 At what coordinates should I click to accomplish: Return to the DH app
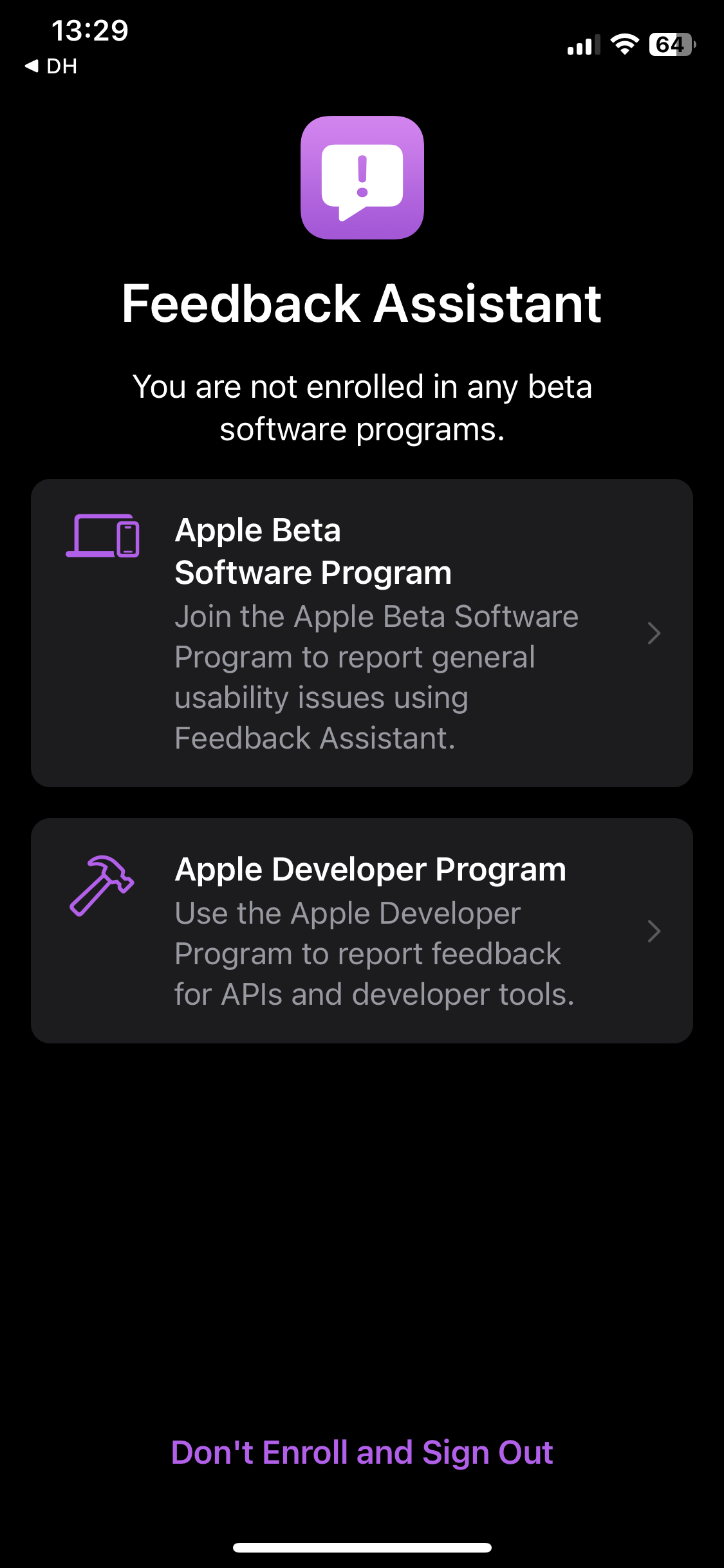click(51, 66)
